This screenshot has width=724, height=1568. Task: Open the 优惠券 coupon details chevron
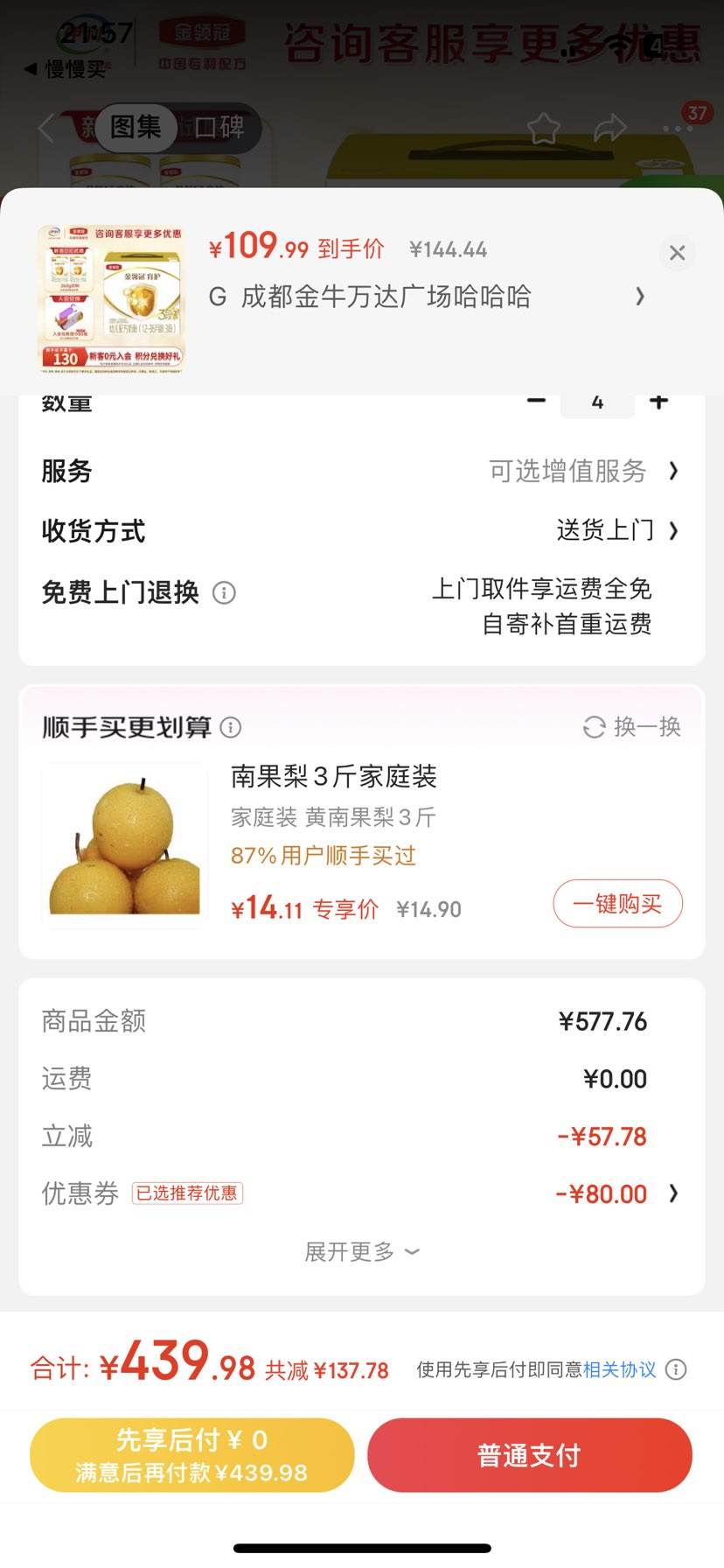click(673, 1193)
